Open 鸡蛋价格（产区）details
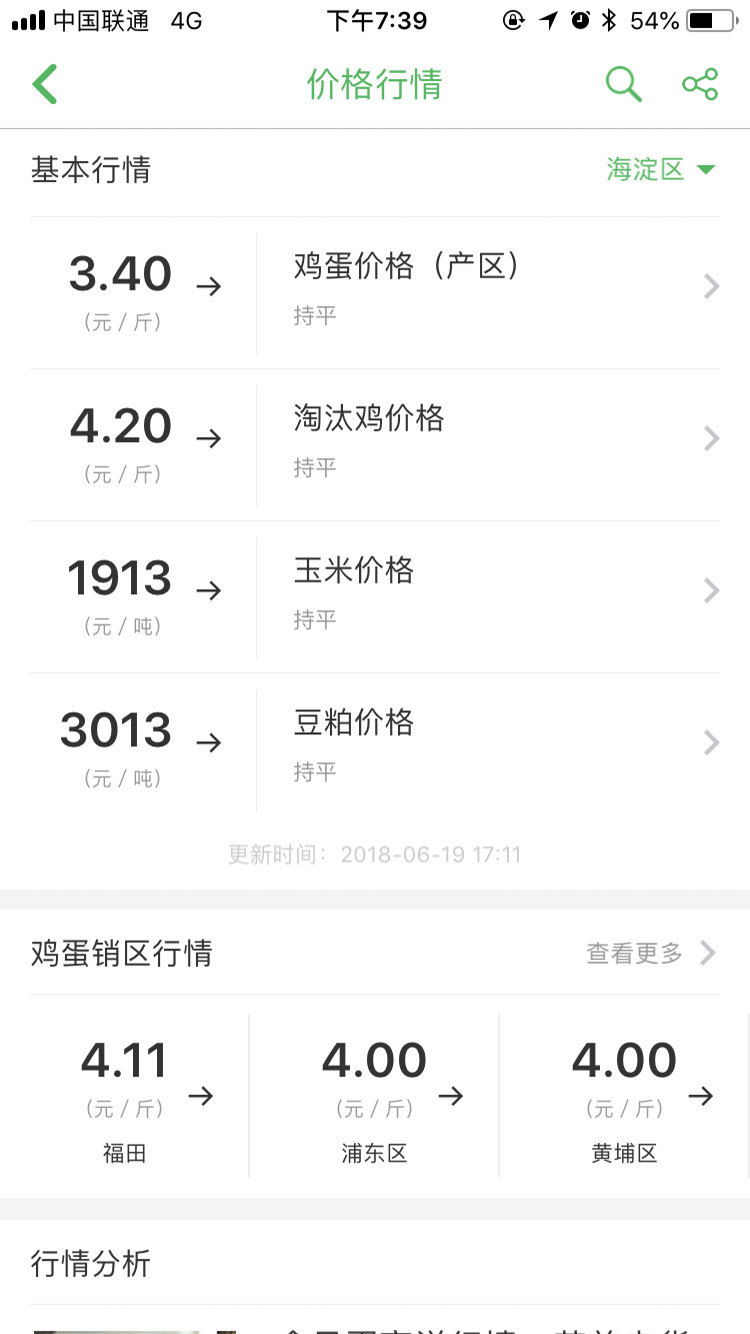The image size is (750, 1334). [375, 293]
